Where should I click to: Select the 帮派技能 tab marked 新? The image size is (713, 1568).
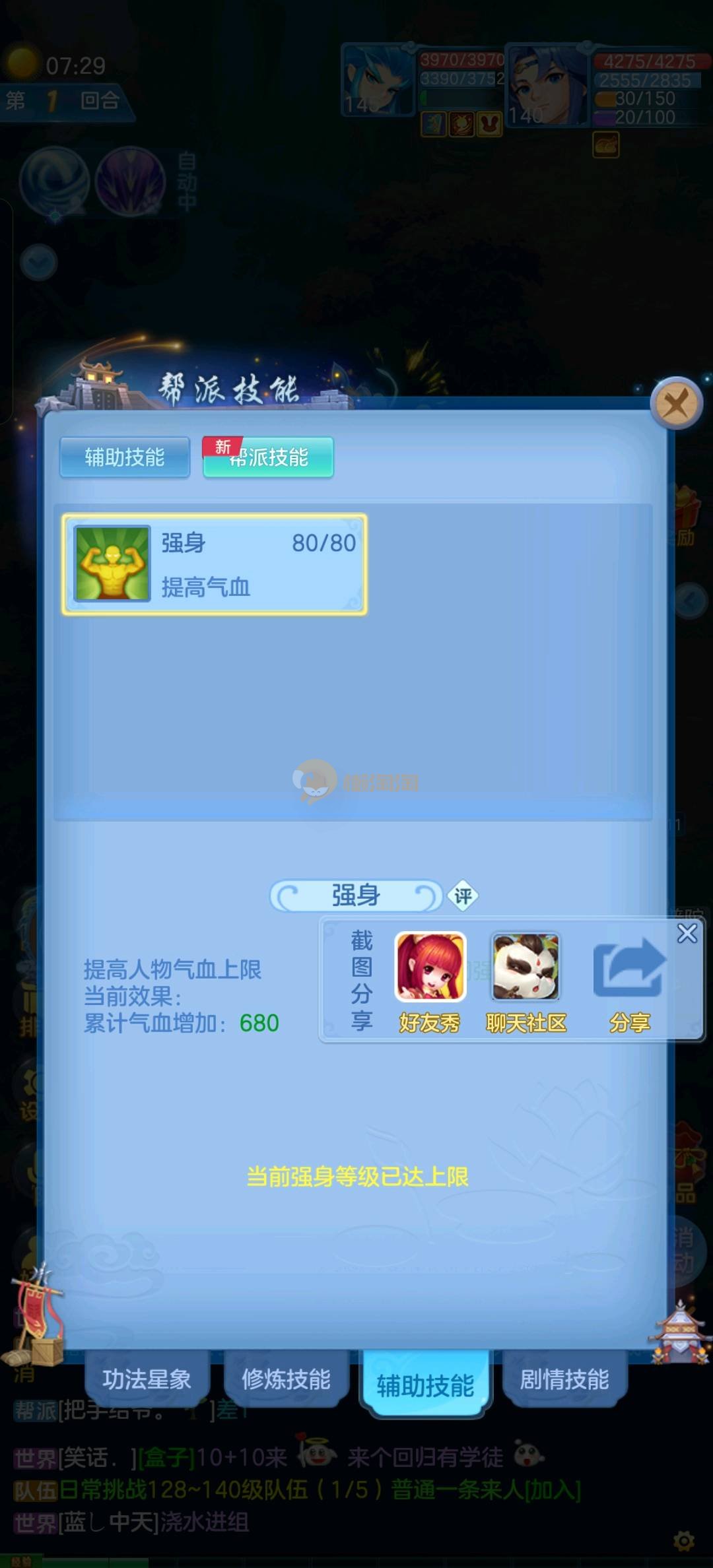(x=268, y=457)
